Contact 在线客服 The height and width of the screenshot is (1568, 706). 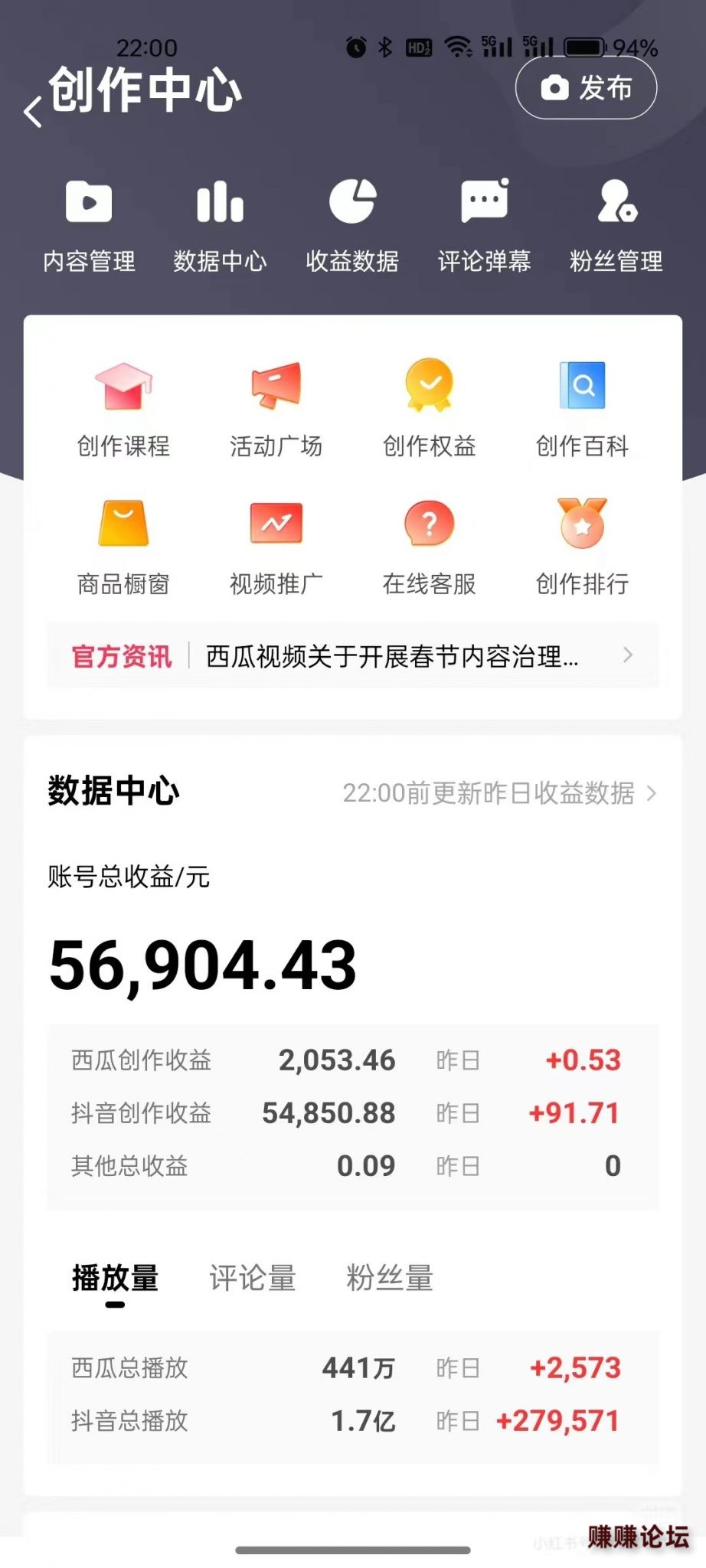click(x=430, y=547)
